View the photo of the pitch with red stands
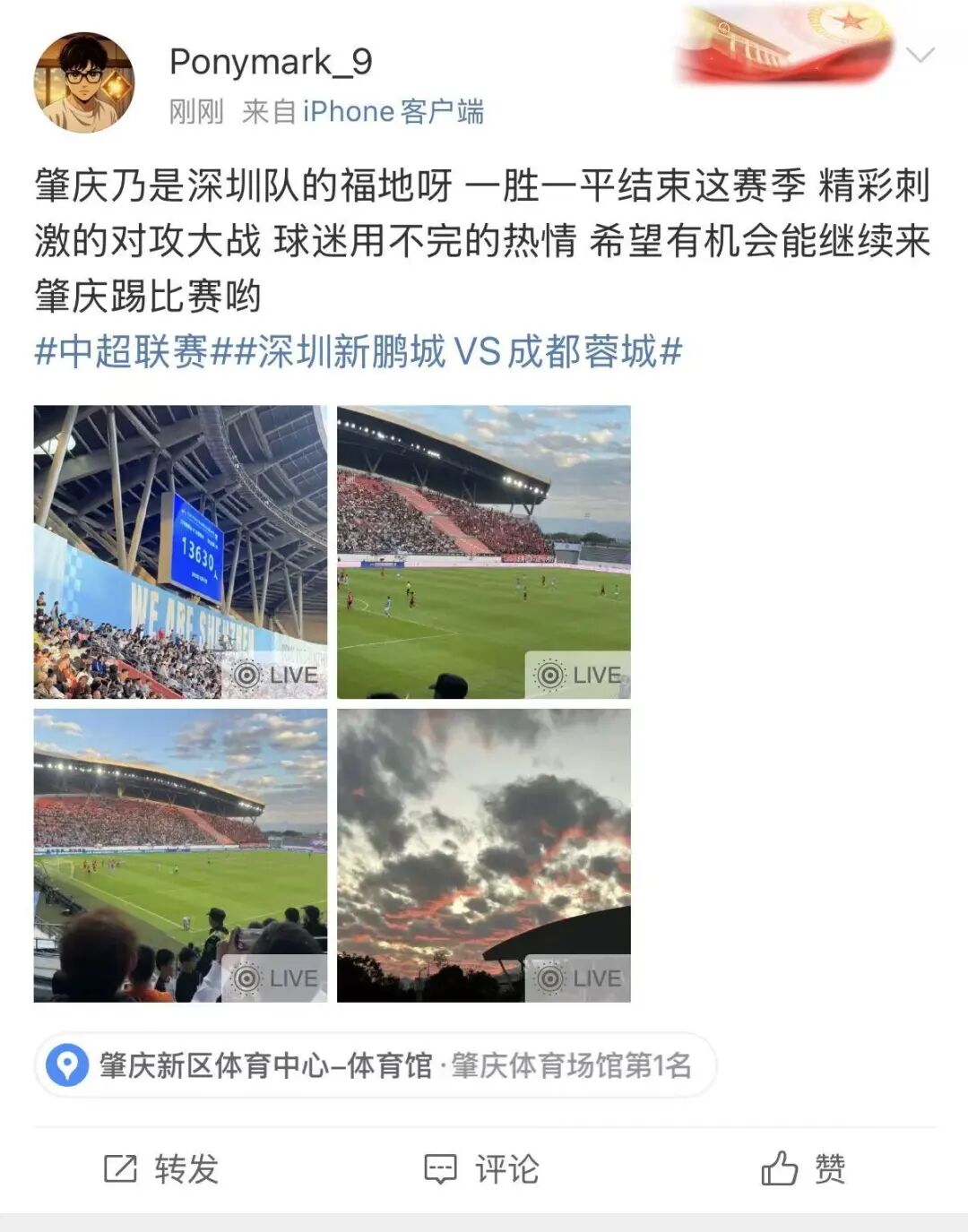 [483, 552]
